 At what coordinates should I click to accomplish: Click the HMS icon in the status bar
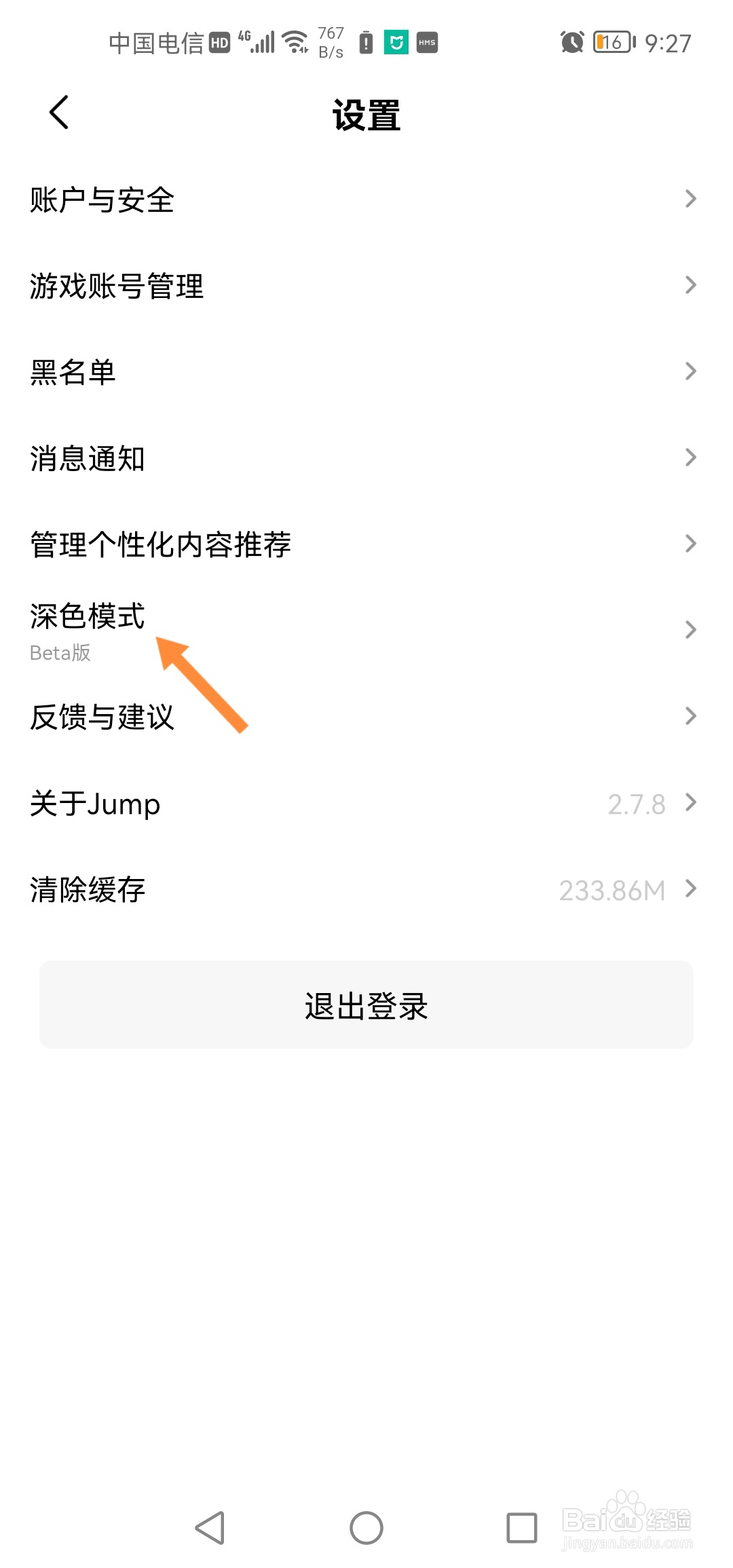coord(427,43)
